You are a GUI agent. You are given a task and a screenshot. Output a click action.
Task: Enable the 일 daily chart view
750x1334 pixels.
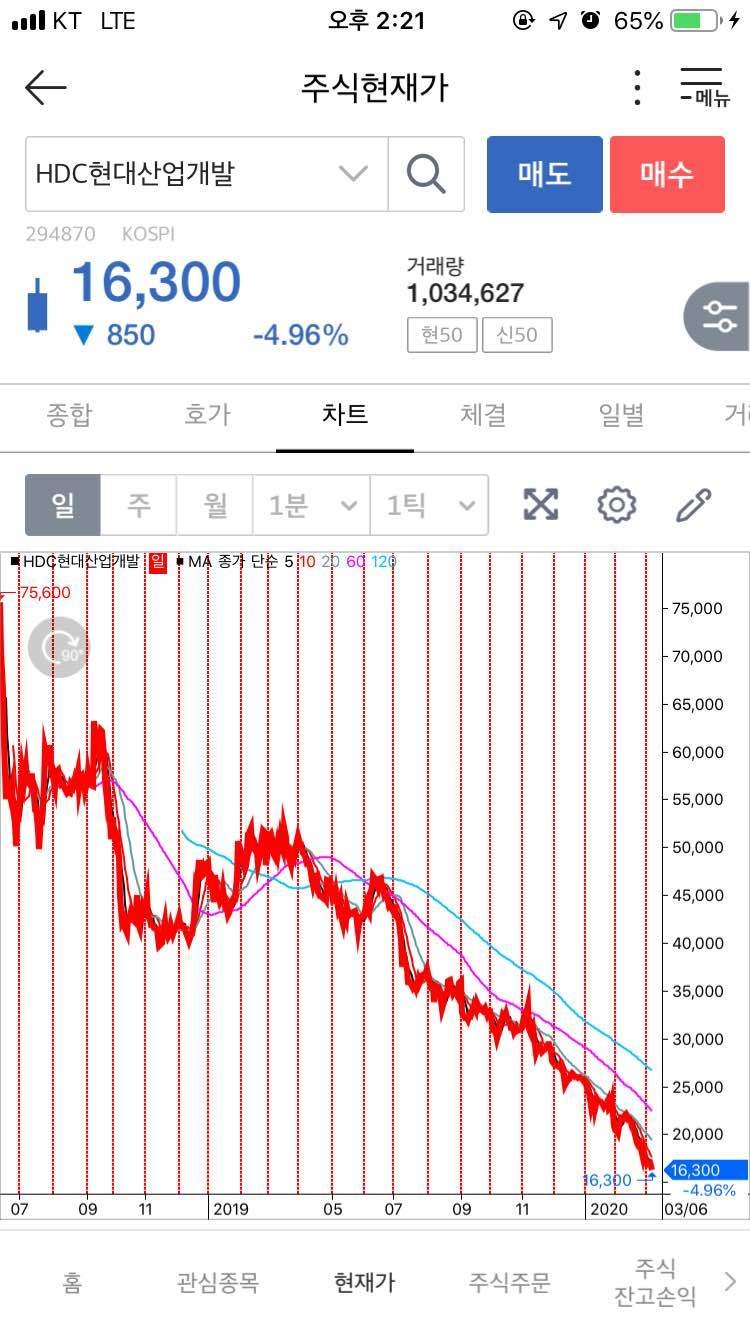[x=64, y=505]
